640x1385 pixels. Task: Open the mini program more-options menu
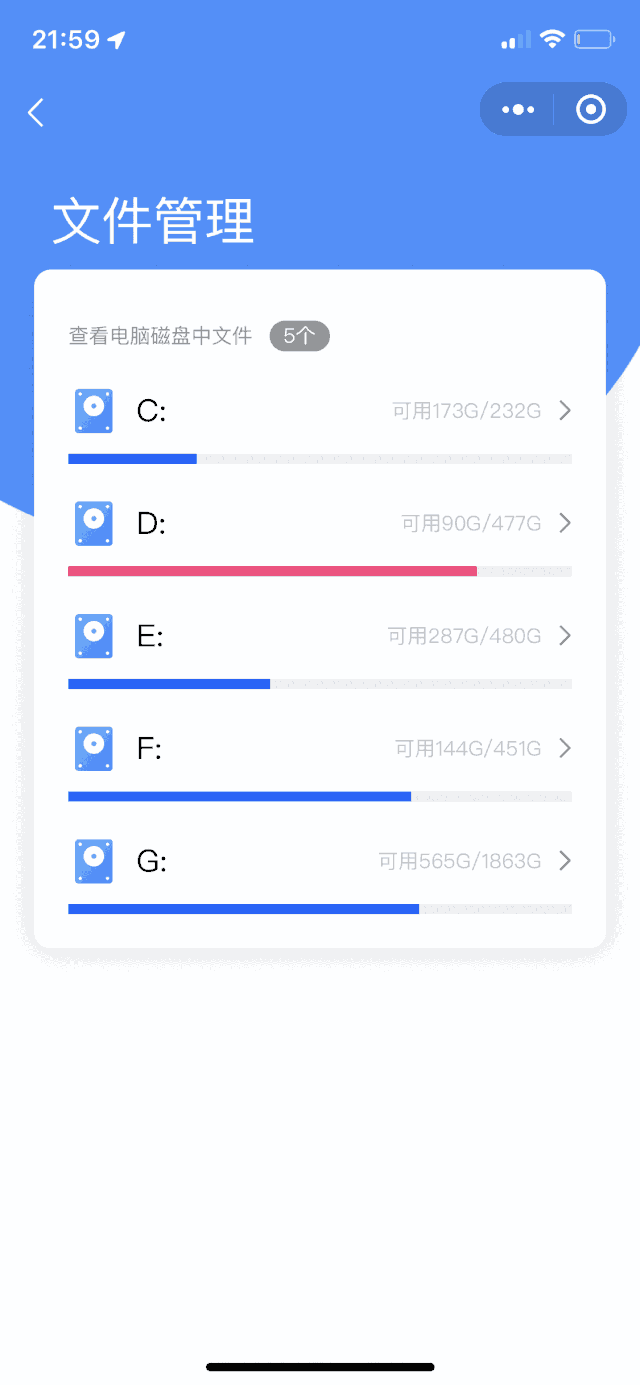[x=517, y=110]
